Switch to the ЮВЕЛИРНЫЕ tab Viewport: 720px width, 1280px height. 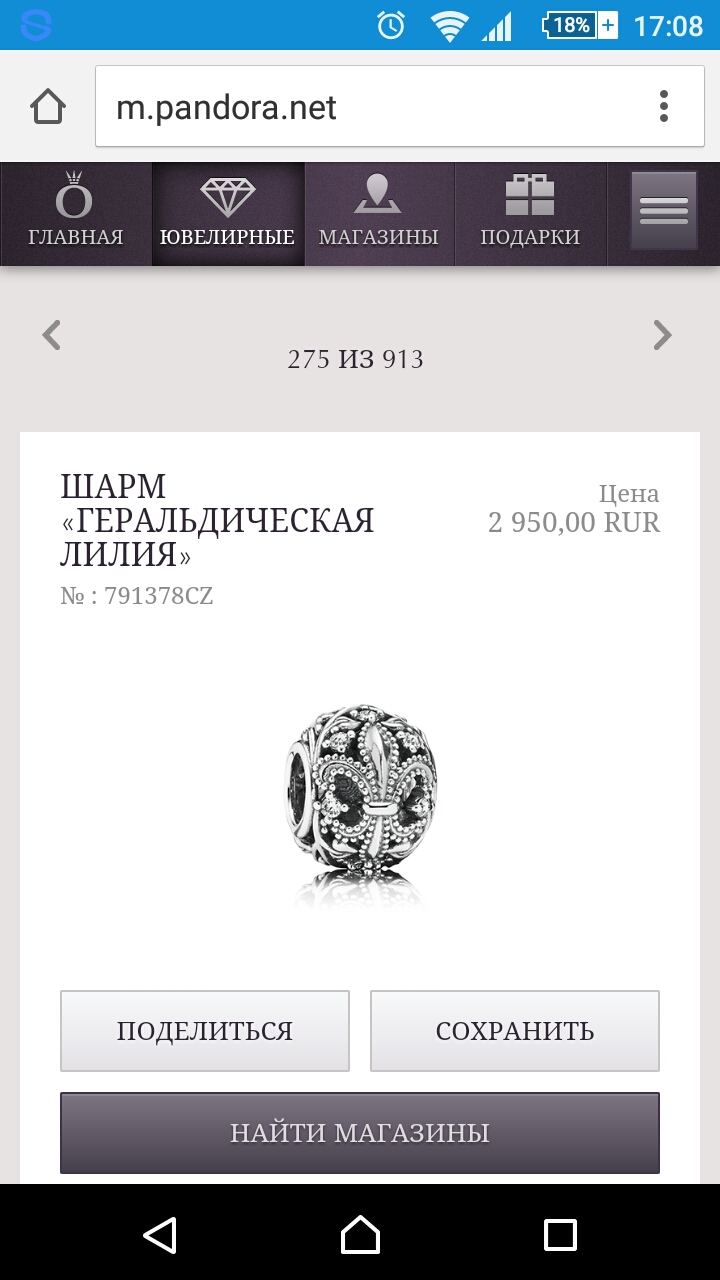tap(228, 214)
